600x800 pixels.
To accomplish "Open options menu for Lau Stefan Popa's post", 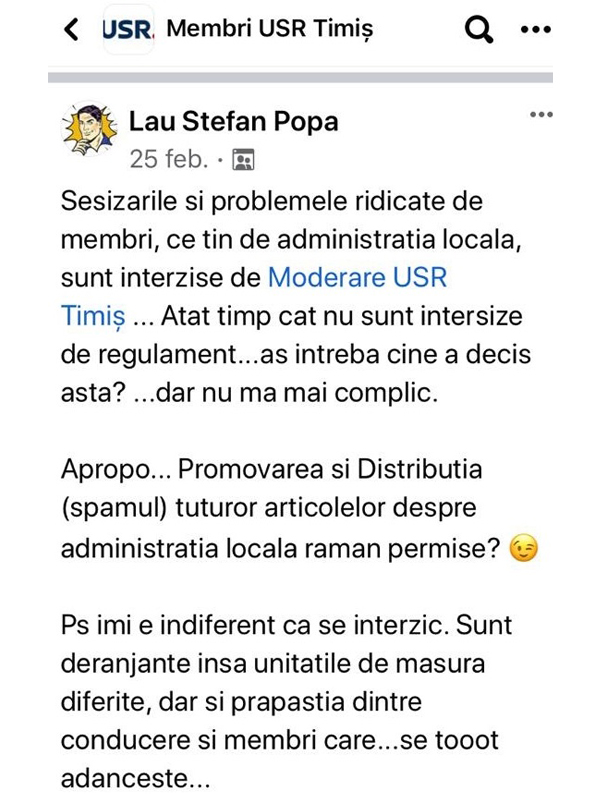I will [540, 115].
